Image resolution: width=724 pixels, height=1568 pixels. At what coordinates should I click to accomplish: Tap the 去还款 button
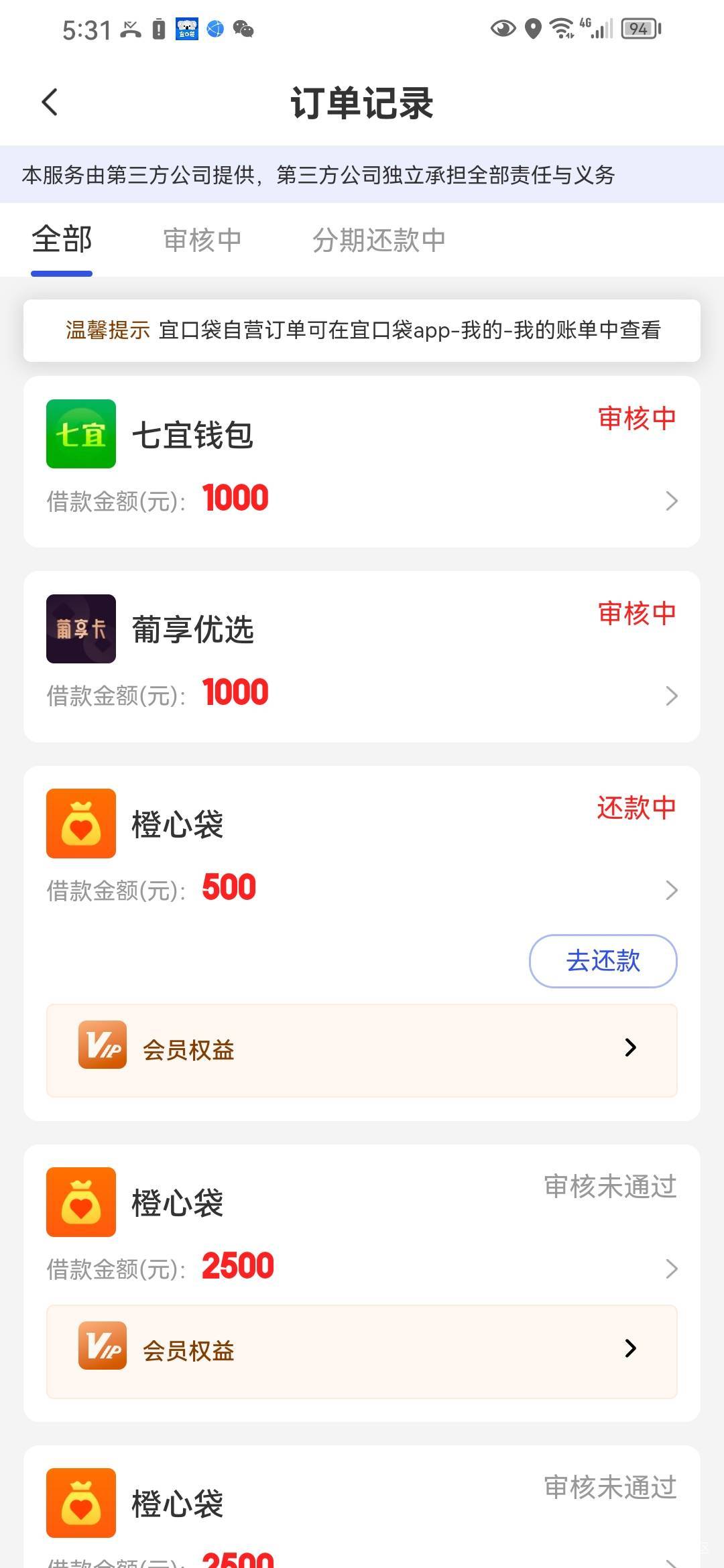603,961
